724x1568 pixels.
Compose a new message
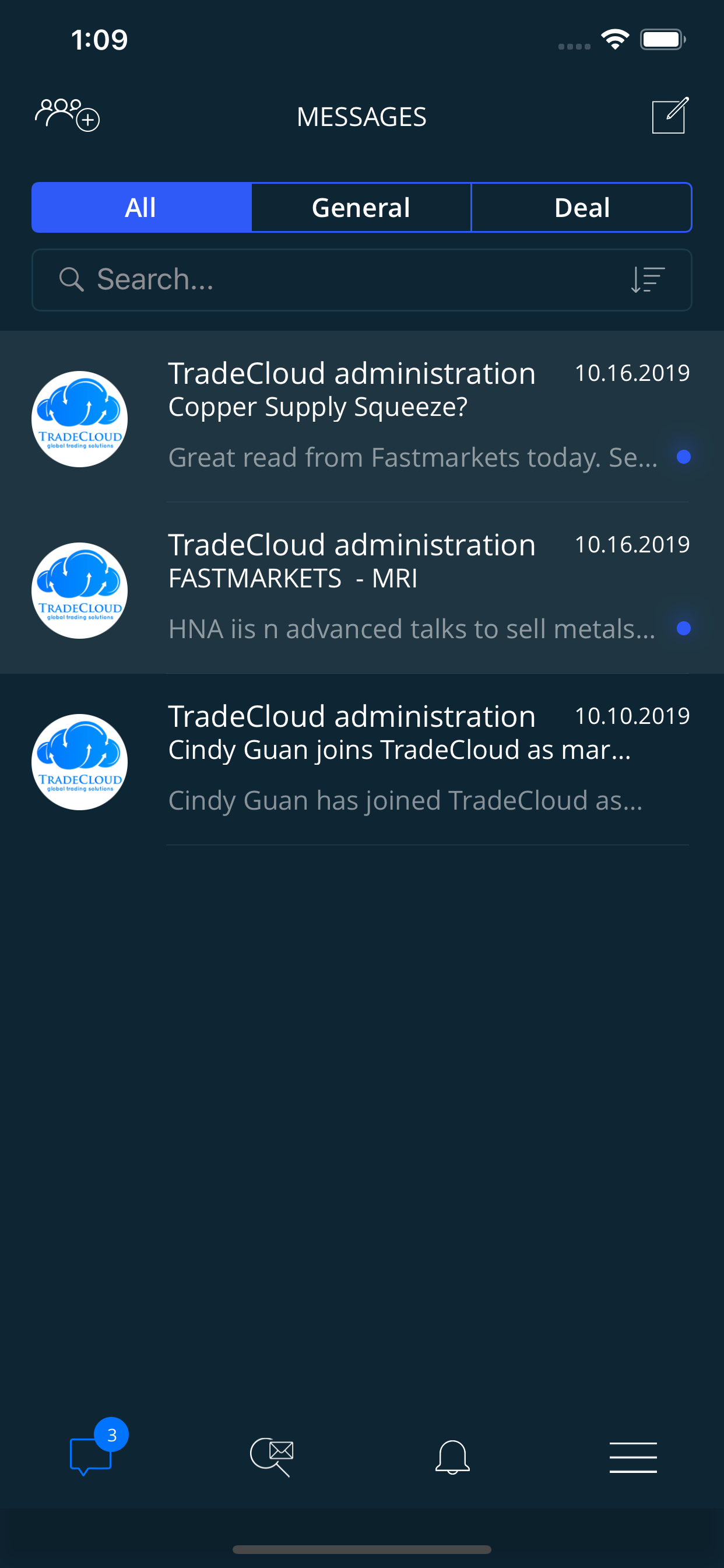tap(670, 114)
